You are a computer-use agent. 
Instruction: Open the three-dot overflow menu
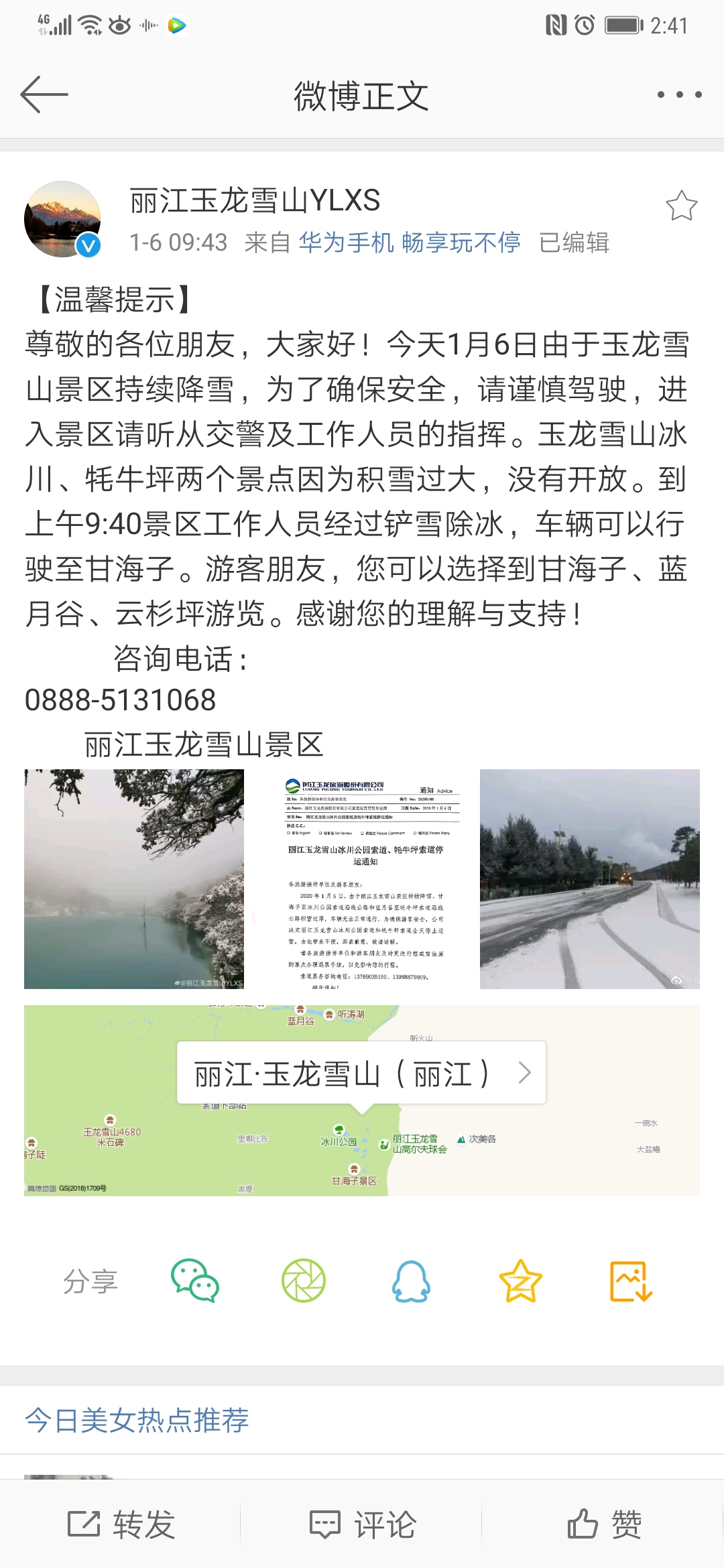click(x=679, y=94)
